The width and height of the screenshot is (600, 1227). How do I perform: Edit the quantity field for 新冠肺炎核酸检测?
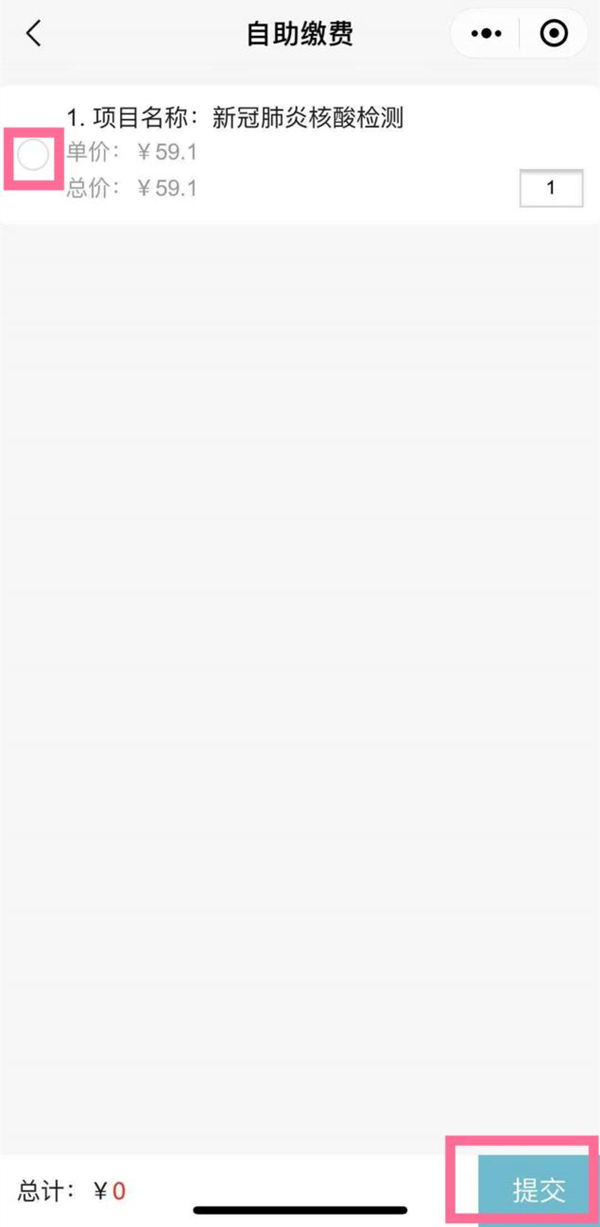click(551, 187)
